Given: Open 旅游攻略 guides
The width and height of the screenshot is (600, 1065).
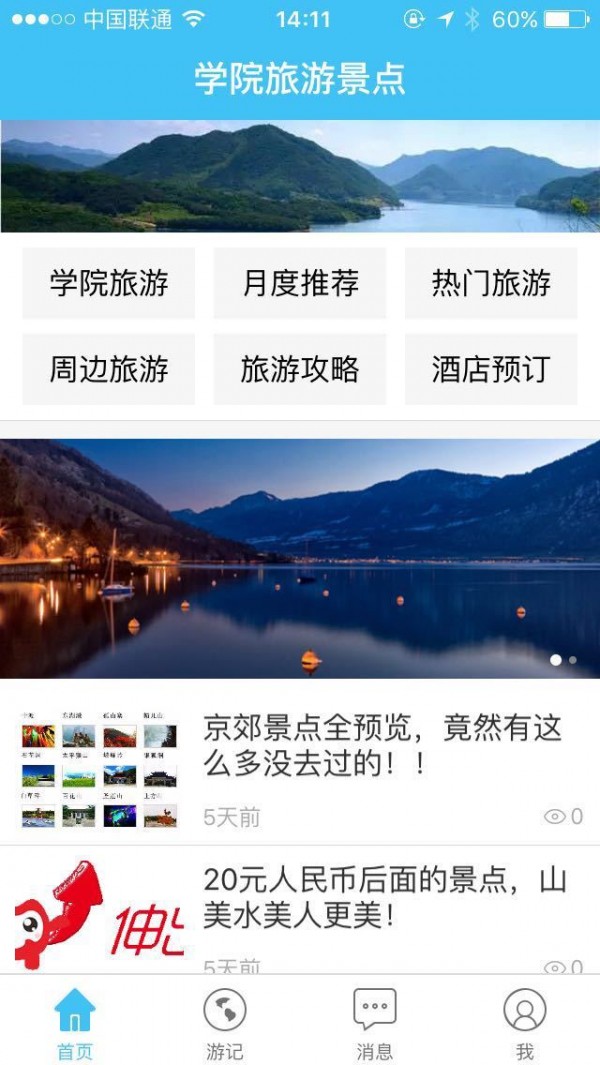Looking at the screenshot, I should [x=300, y=369].
